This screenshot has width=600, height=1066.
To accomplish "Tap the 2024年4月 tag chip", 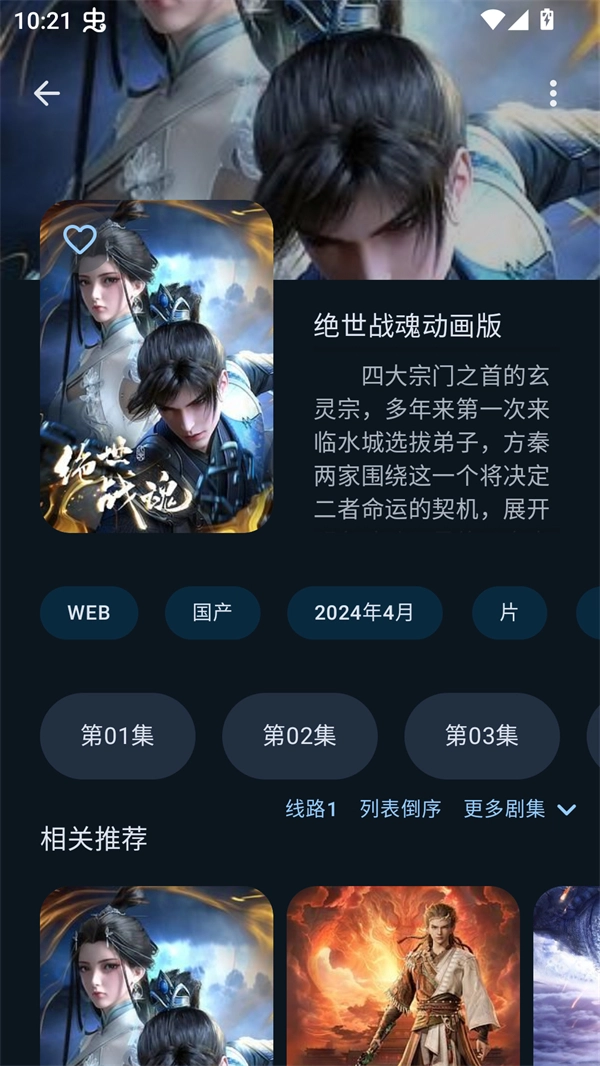I will tap(364, 613).
